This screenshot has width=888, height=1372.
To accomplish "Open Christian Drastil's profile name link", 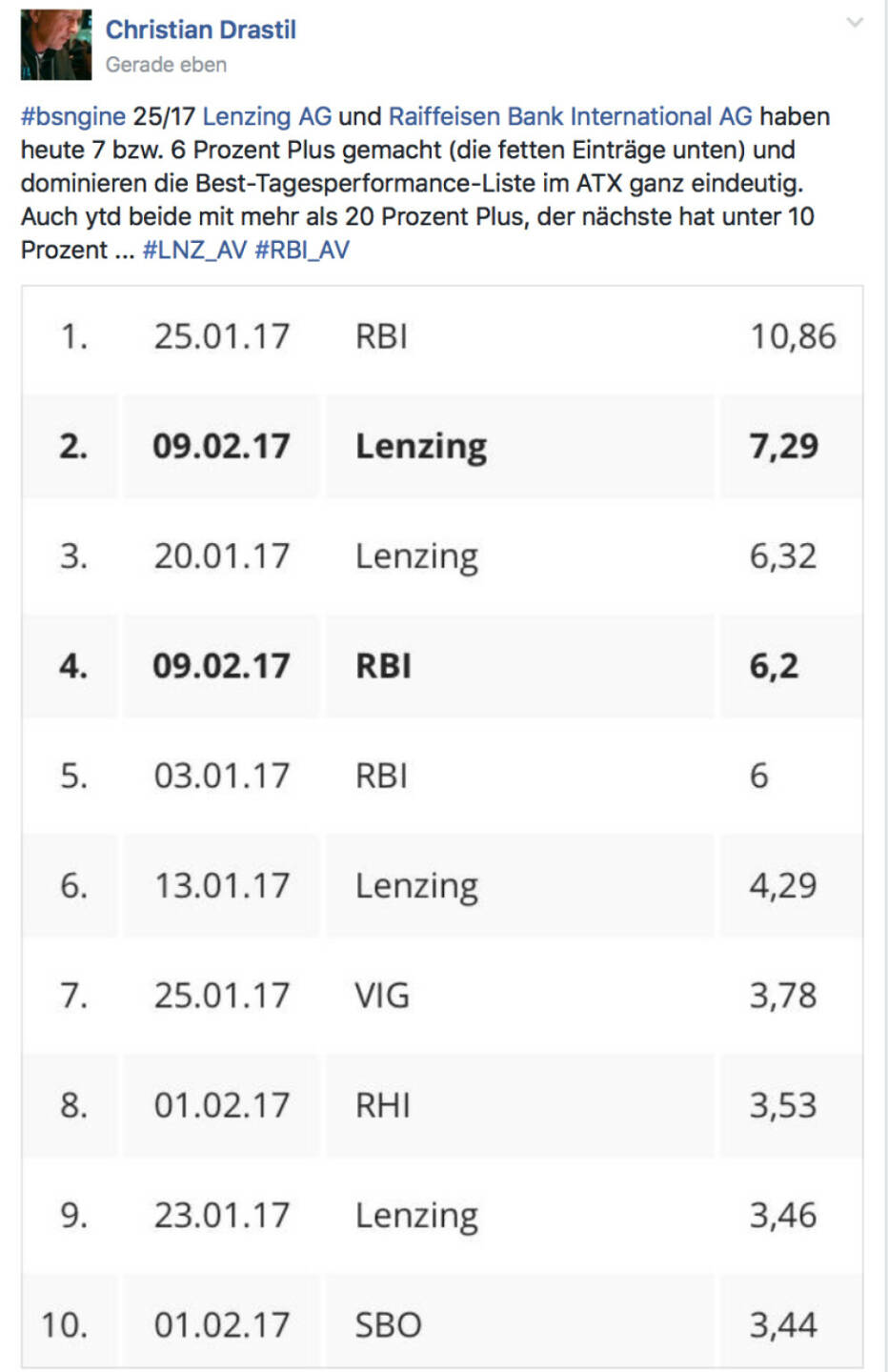I will point(200,30).
